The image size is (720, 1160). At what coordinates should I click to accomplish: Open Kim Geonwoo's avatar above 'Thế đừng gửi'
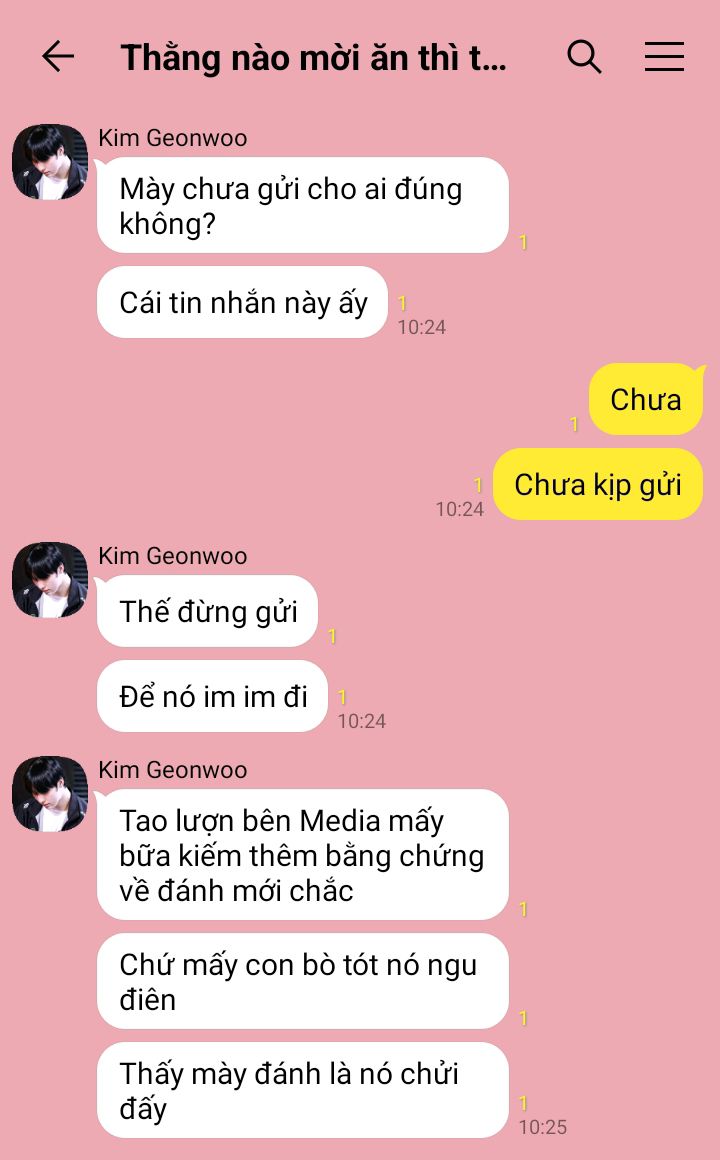50,580
